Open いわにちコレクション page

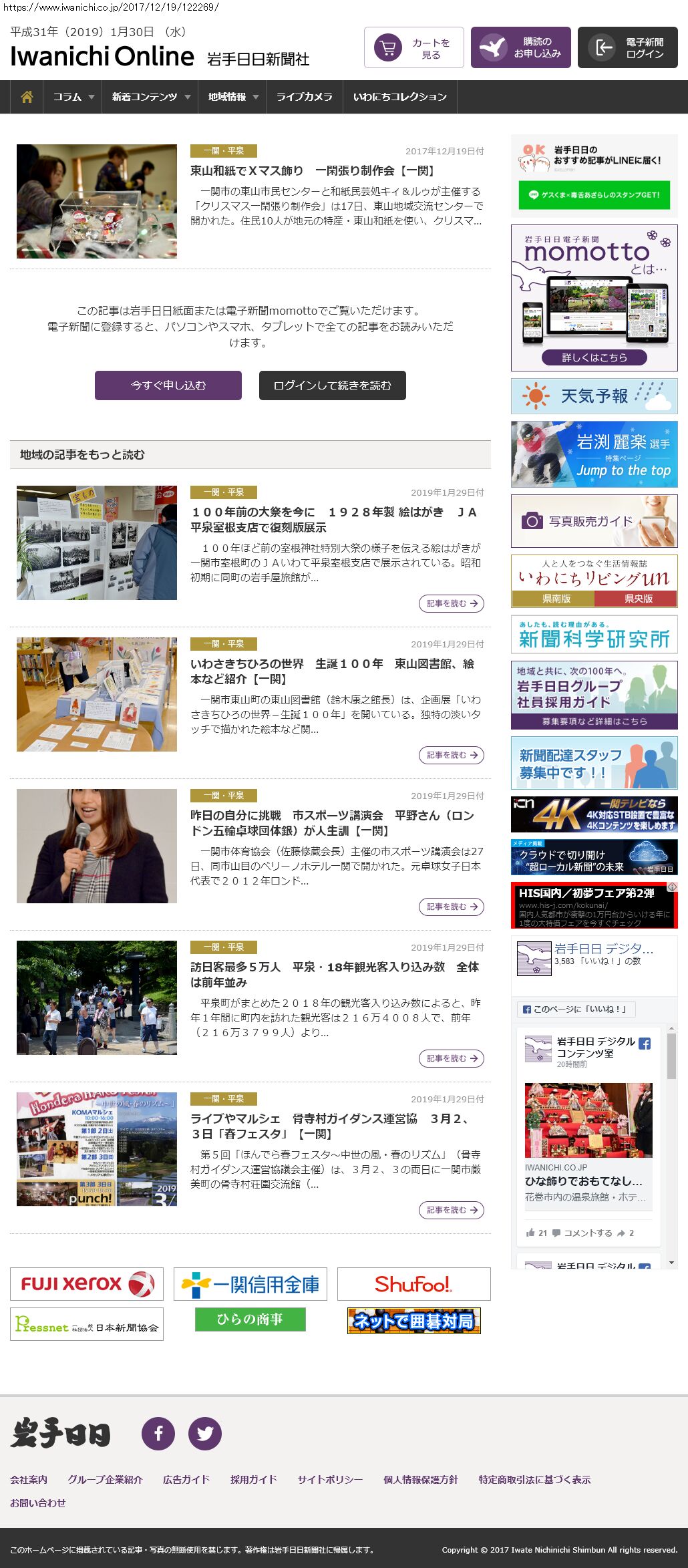coord(399,97)
